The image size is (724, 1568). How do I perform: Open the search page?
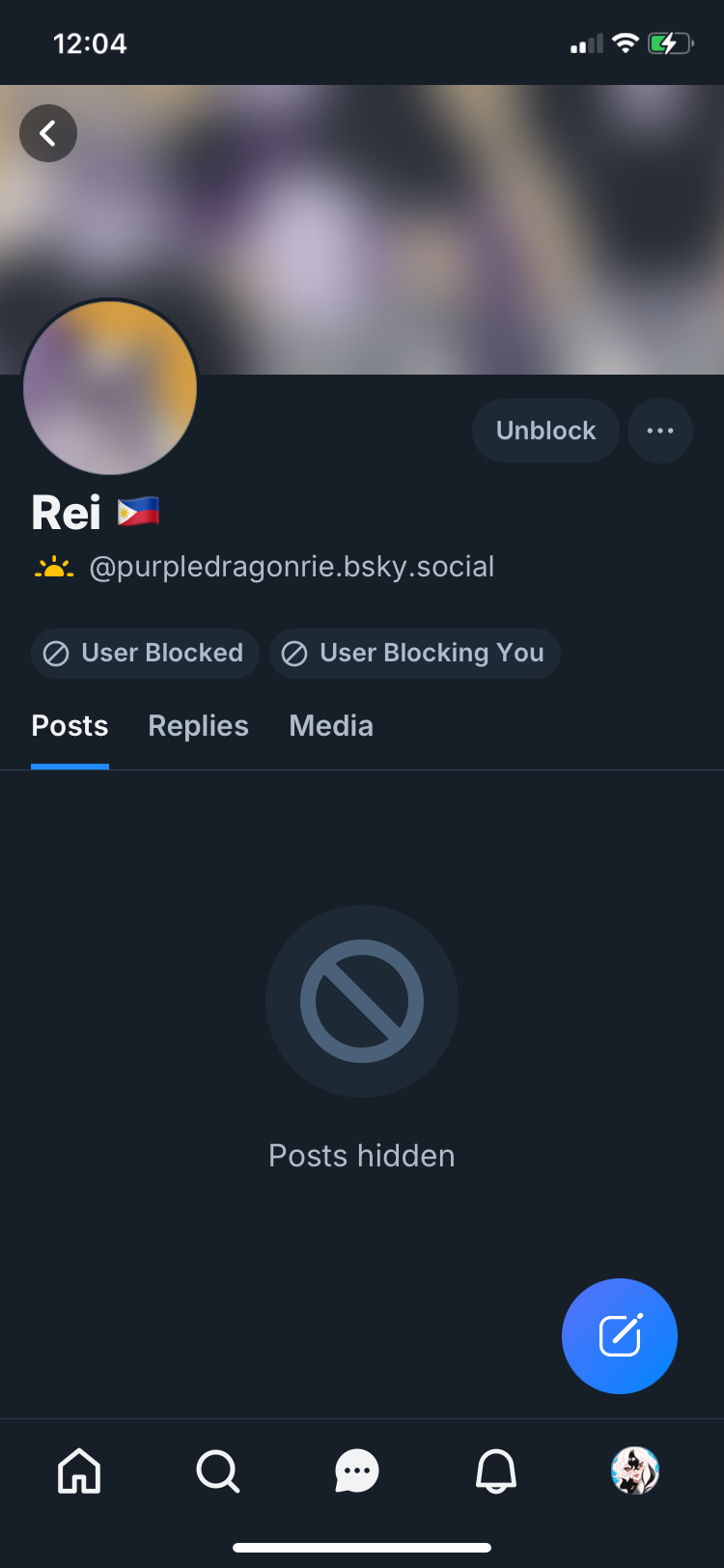[x=218, y=1471]
